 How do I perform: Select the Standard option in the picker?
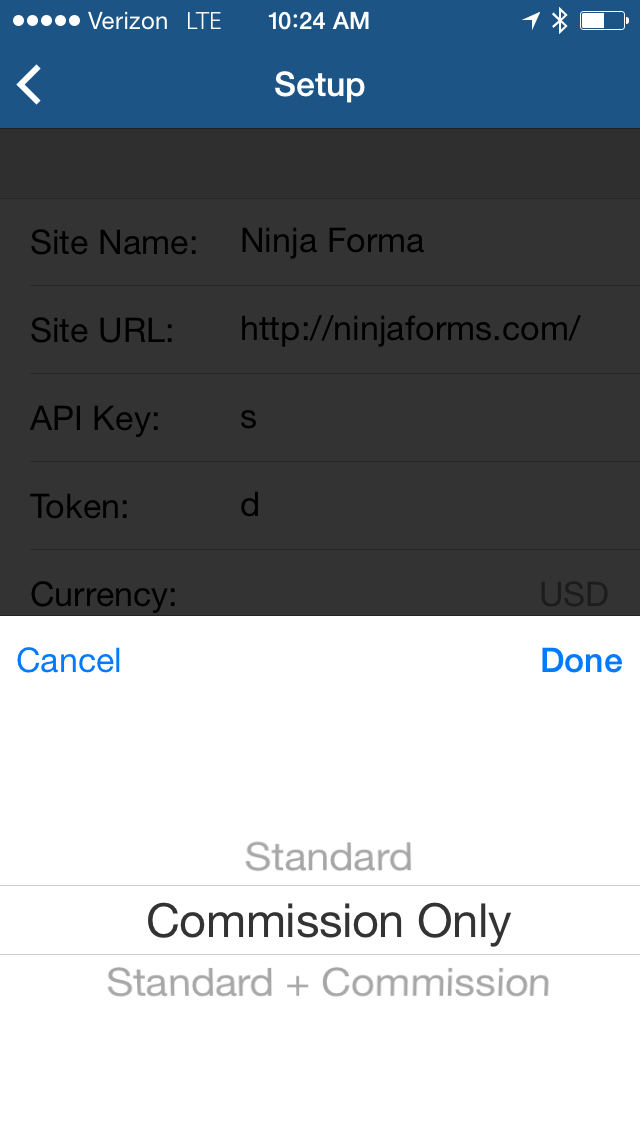coord(328,857)
